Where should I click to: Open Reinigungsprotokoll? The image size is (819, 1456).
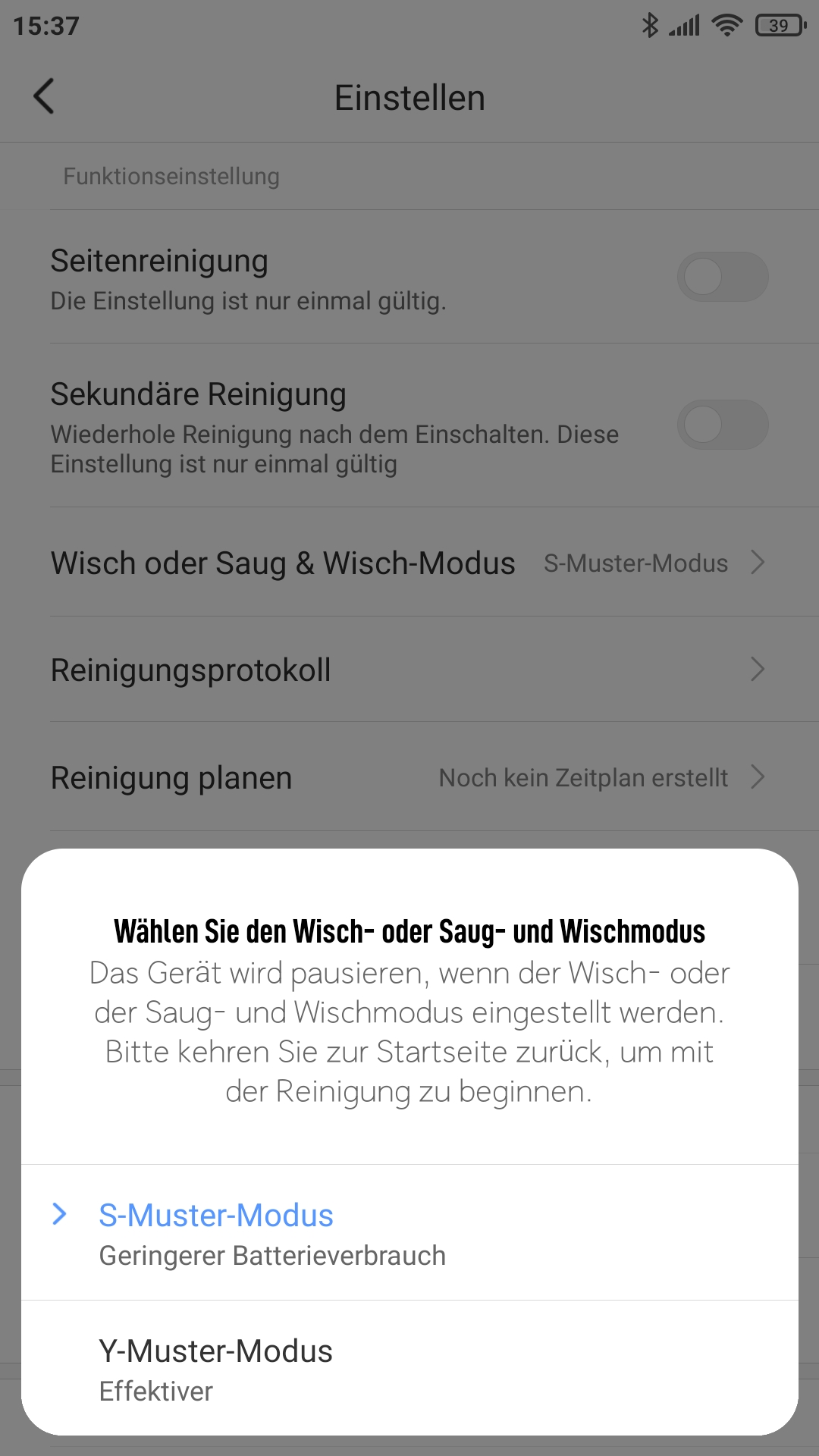[x=409, y=670]
